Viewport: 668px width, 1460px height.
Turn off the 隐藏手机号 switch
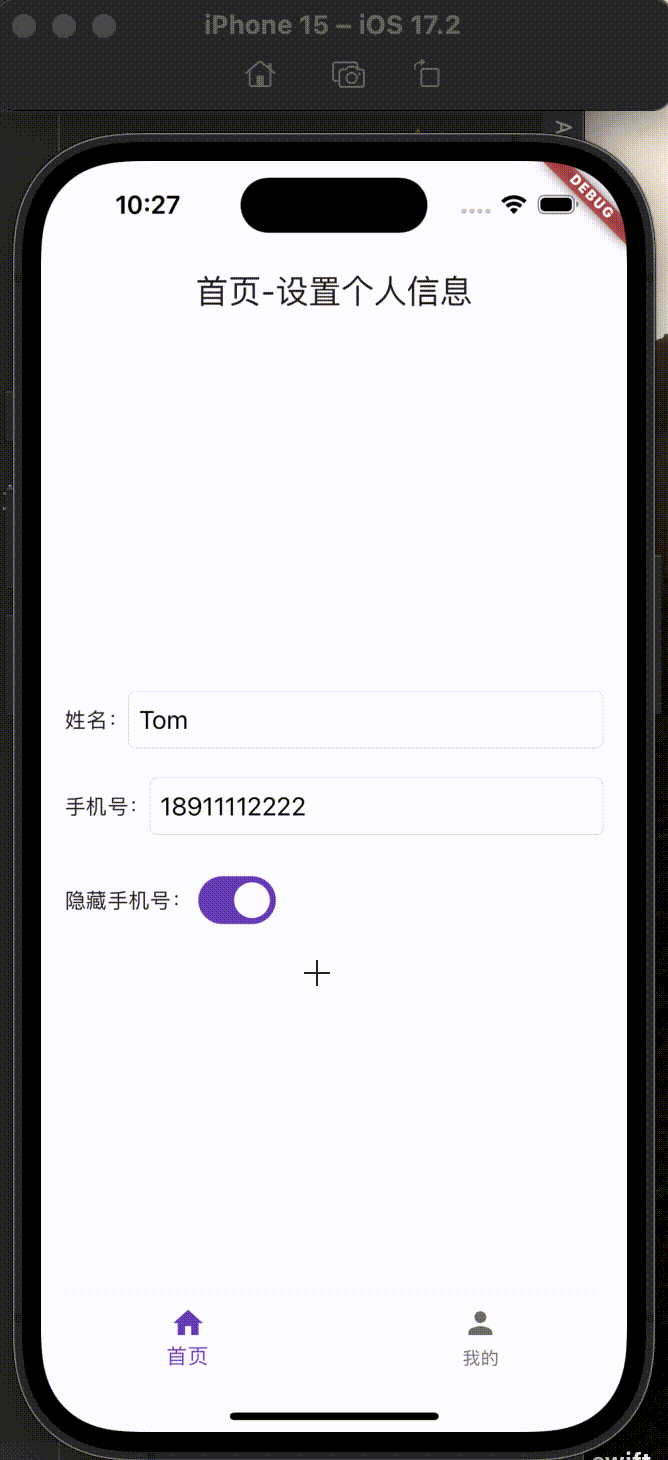pos(237,900)
